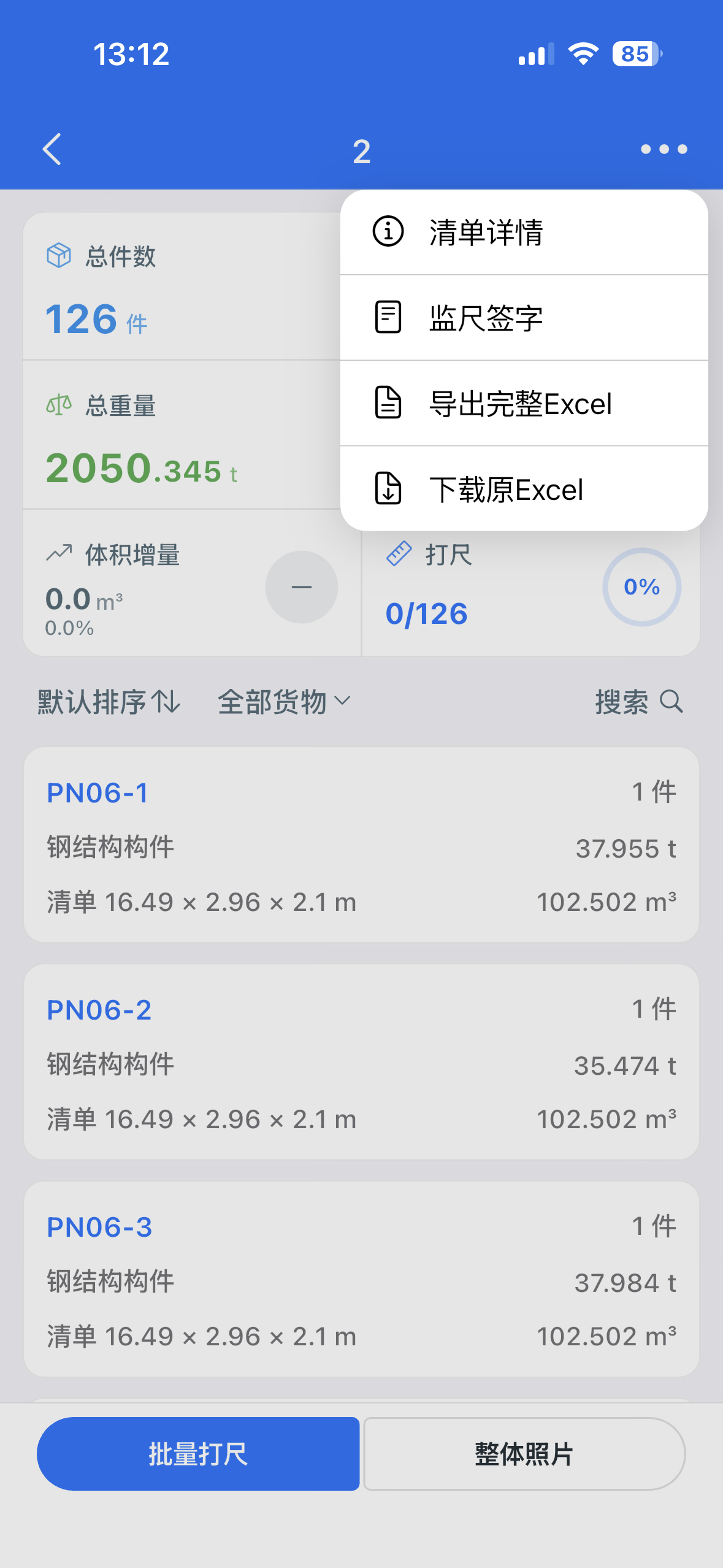The image size is (723, 1568).
Task: Choose 清单详情 in the menu
Action: tap(486, 231)
